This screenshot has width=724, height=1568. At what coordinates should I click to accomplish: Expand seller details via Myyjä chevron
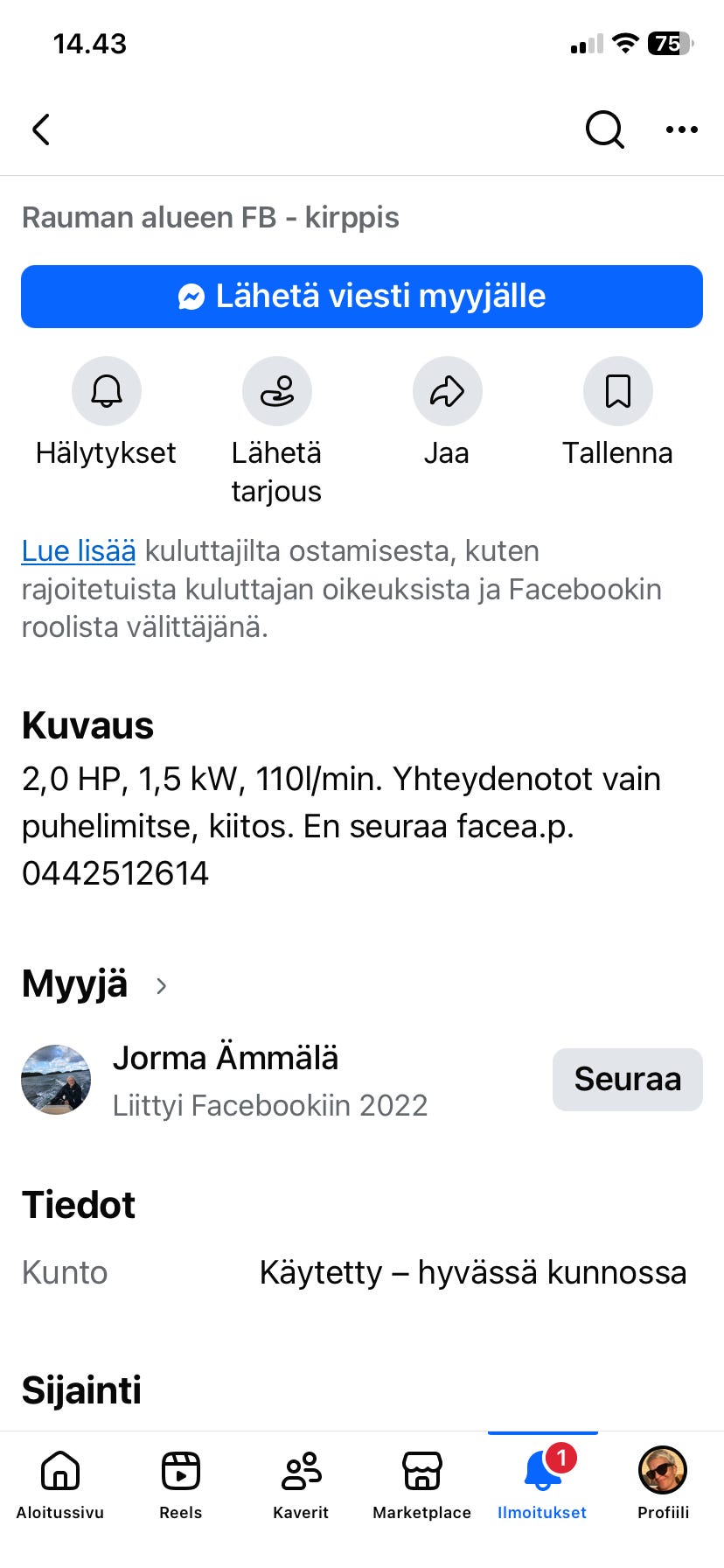[162, 985]
